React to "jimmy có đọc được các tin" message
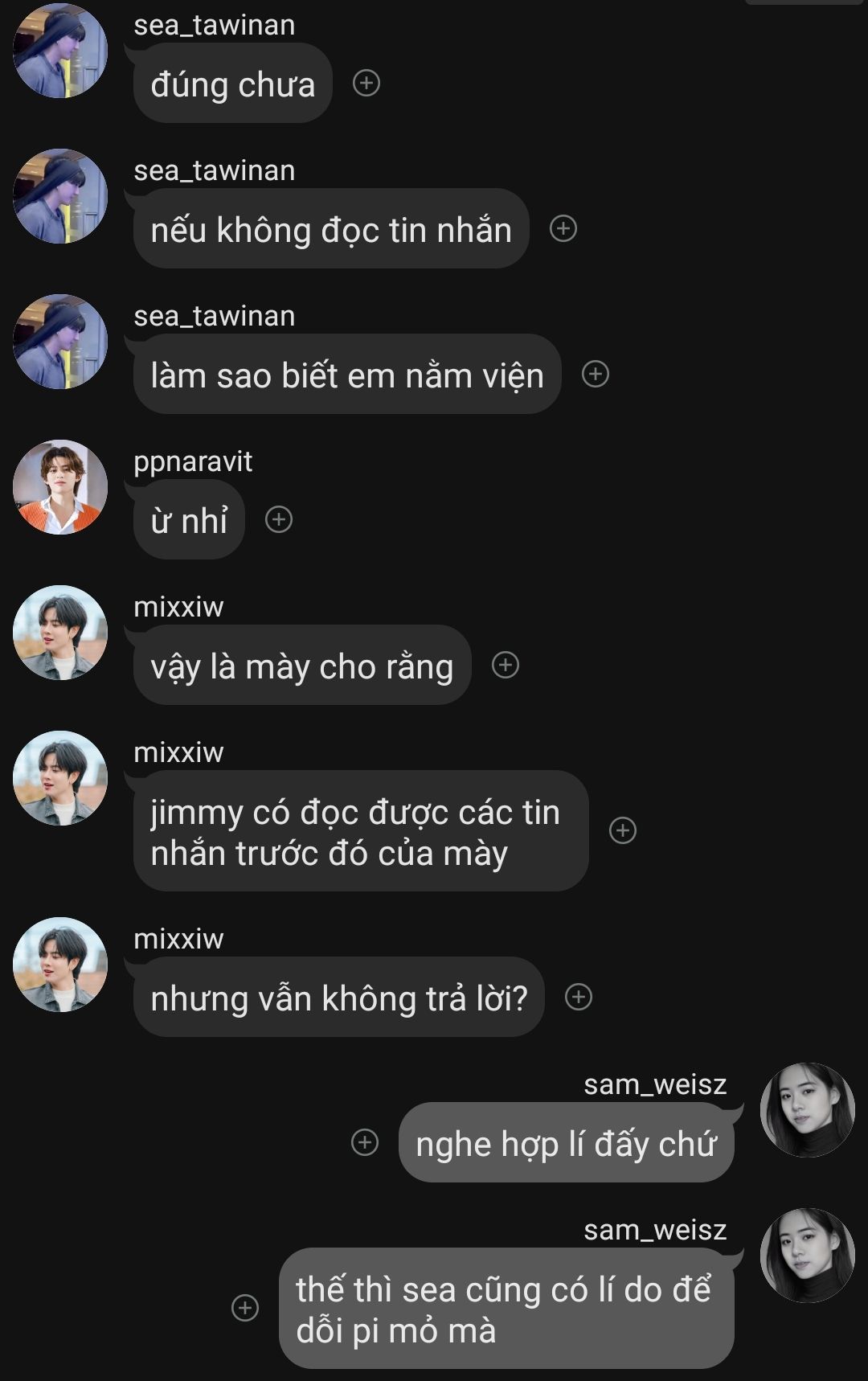The height and width of the screenshot is (1381, 868). [x=623, y=830]
